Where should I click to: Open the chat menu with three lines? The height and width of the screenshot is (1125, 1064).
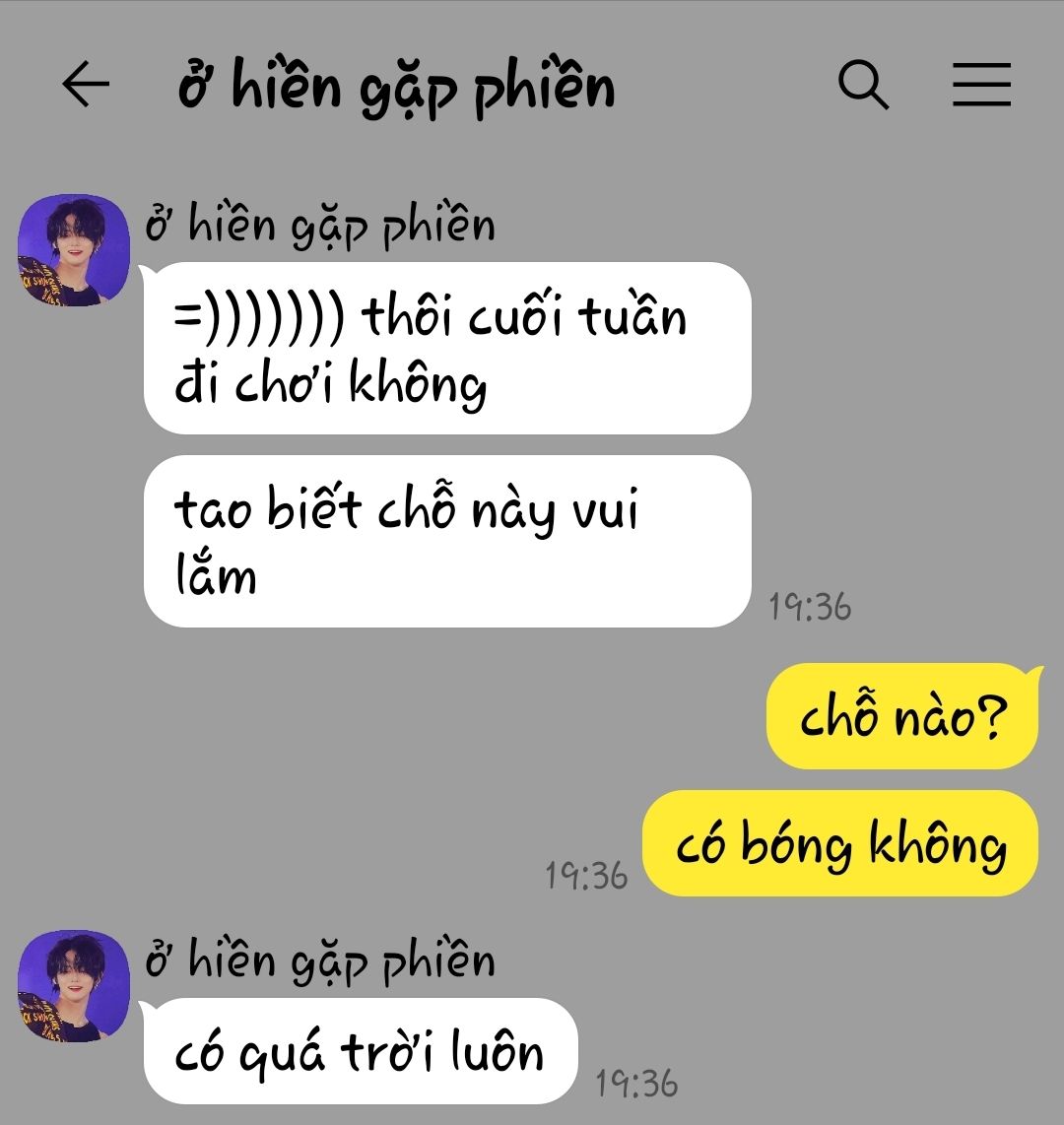pyautogui.click(x=981, y=86)
